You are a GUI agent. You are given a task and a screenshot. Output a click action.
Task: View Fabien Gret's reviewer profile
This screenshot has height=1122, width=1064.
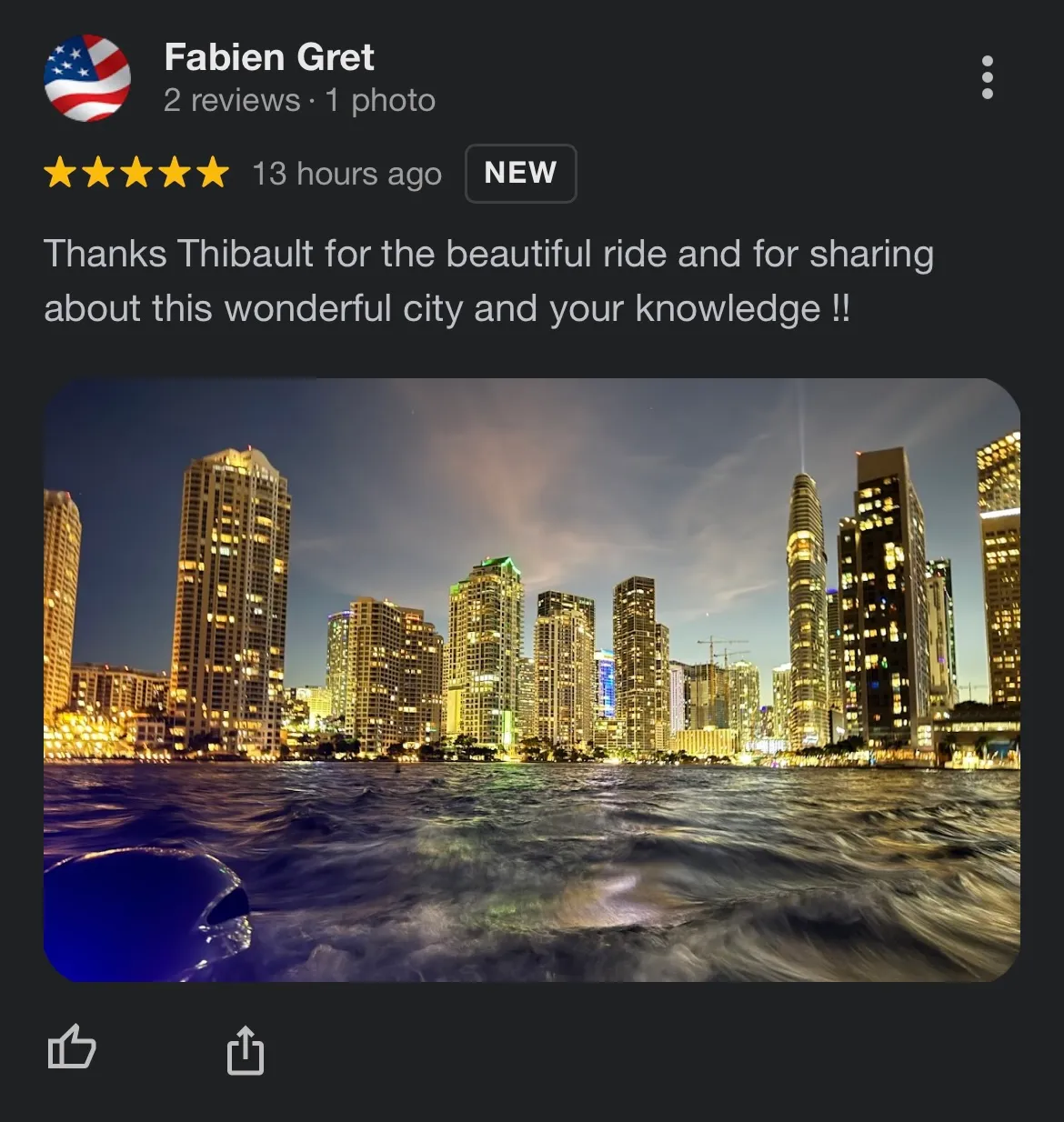pyautogui.click(x=269, y=57)
